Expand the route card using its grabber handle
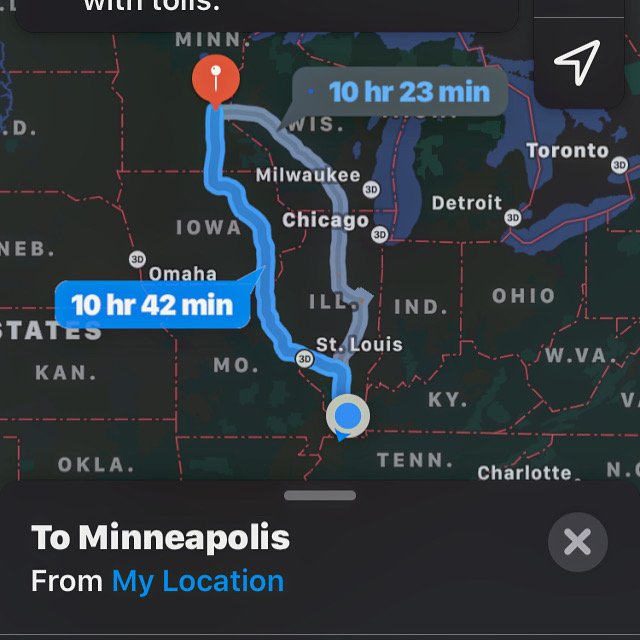 [320, 495]
